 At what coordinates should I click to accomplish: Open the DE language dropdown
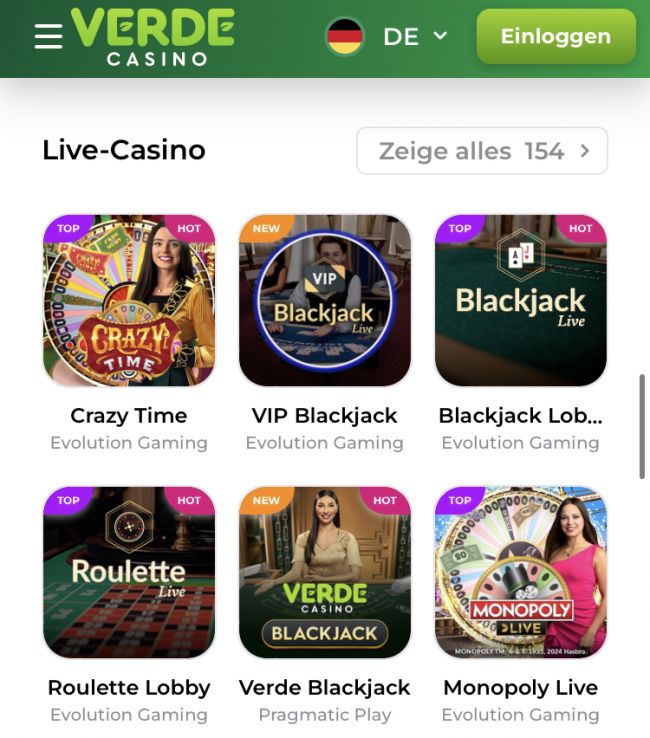pyautogui.click(x=388, y=37)
